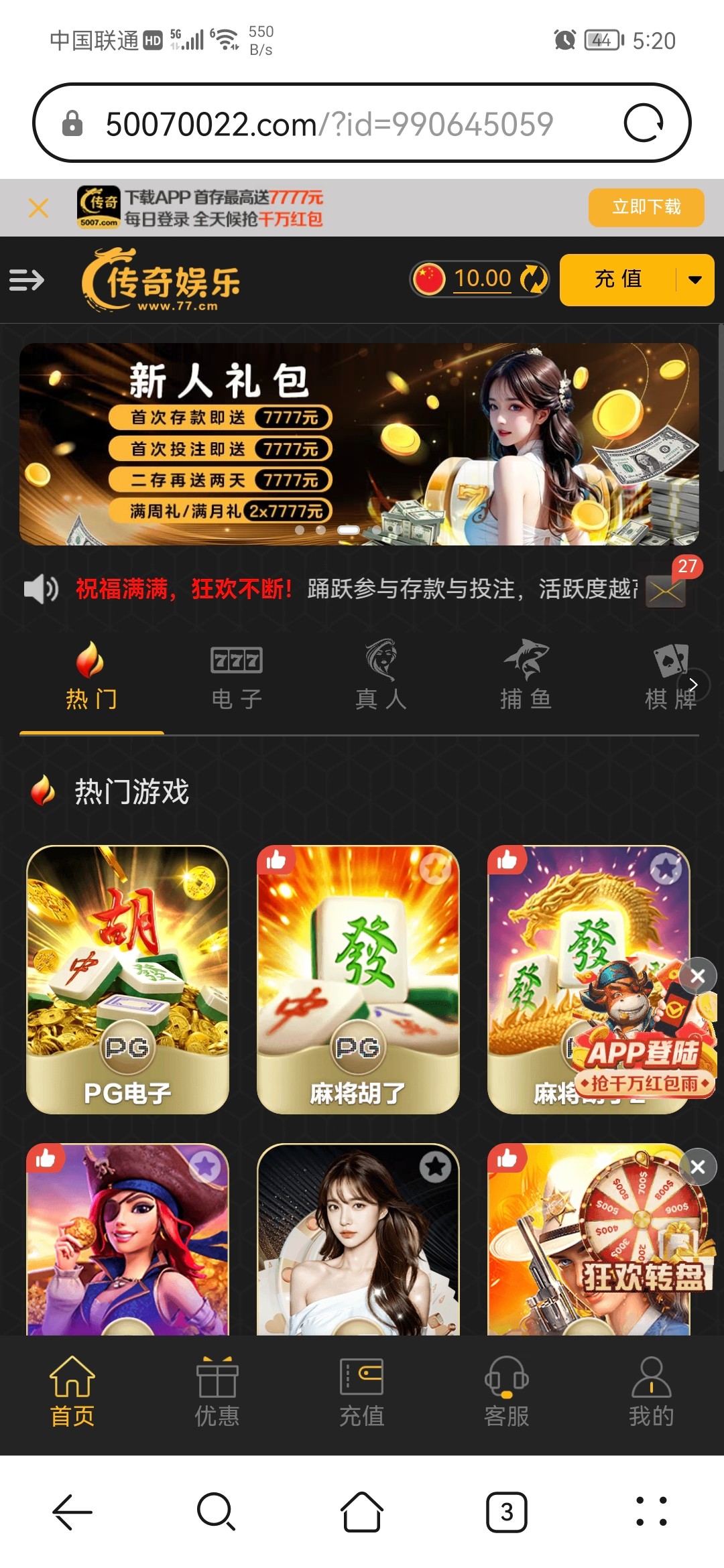Viewport: 724px width, 1568px height.
Task: Tap the 充值 button in the header
Action: coord(618,279)
